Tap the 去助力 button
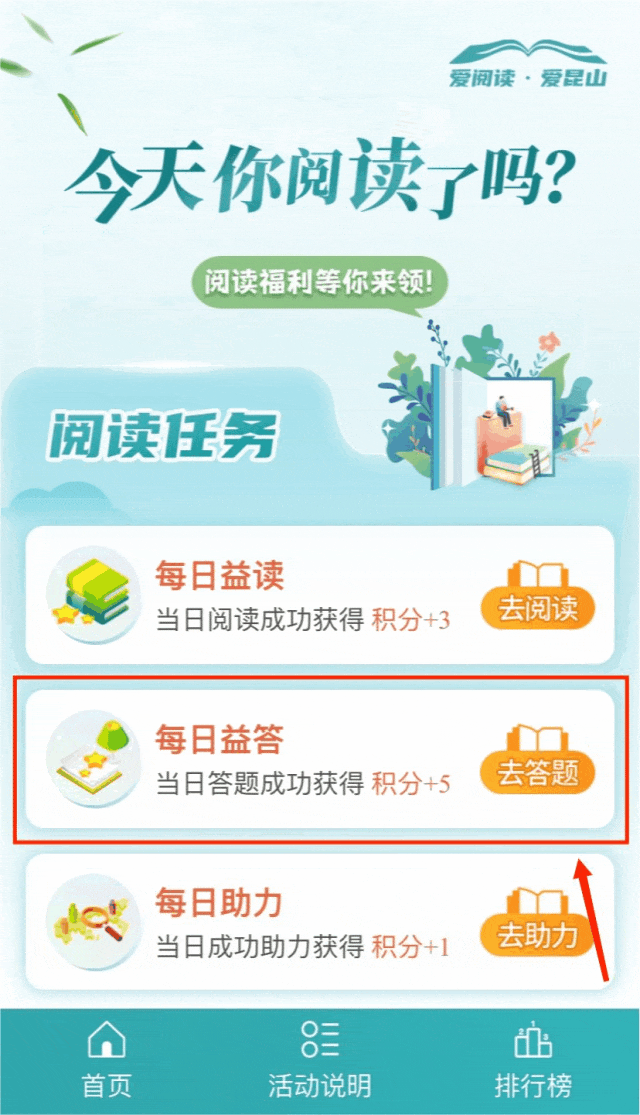This screenshot has height=1115, width=640. coord(538,935)
